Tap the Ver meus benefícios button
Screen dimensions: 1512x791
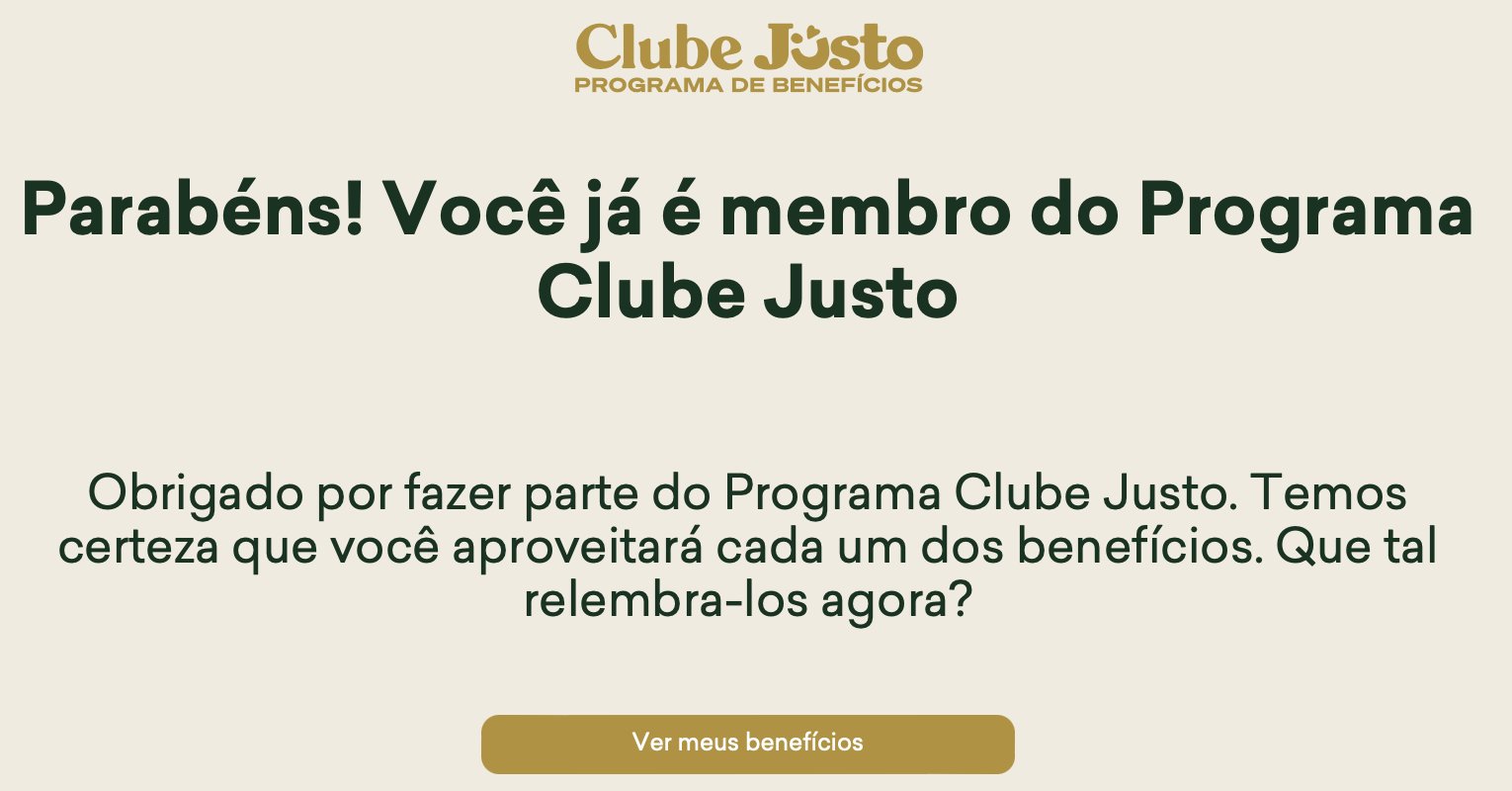[747, 744]
